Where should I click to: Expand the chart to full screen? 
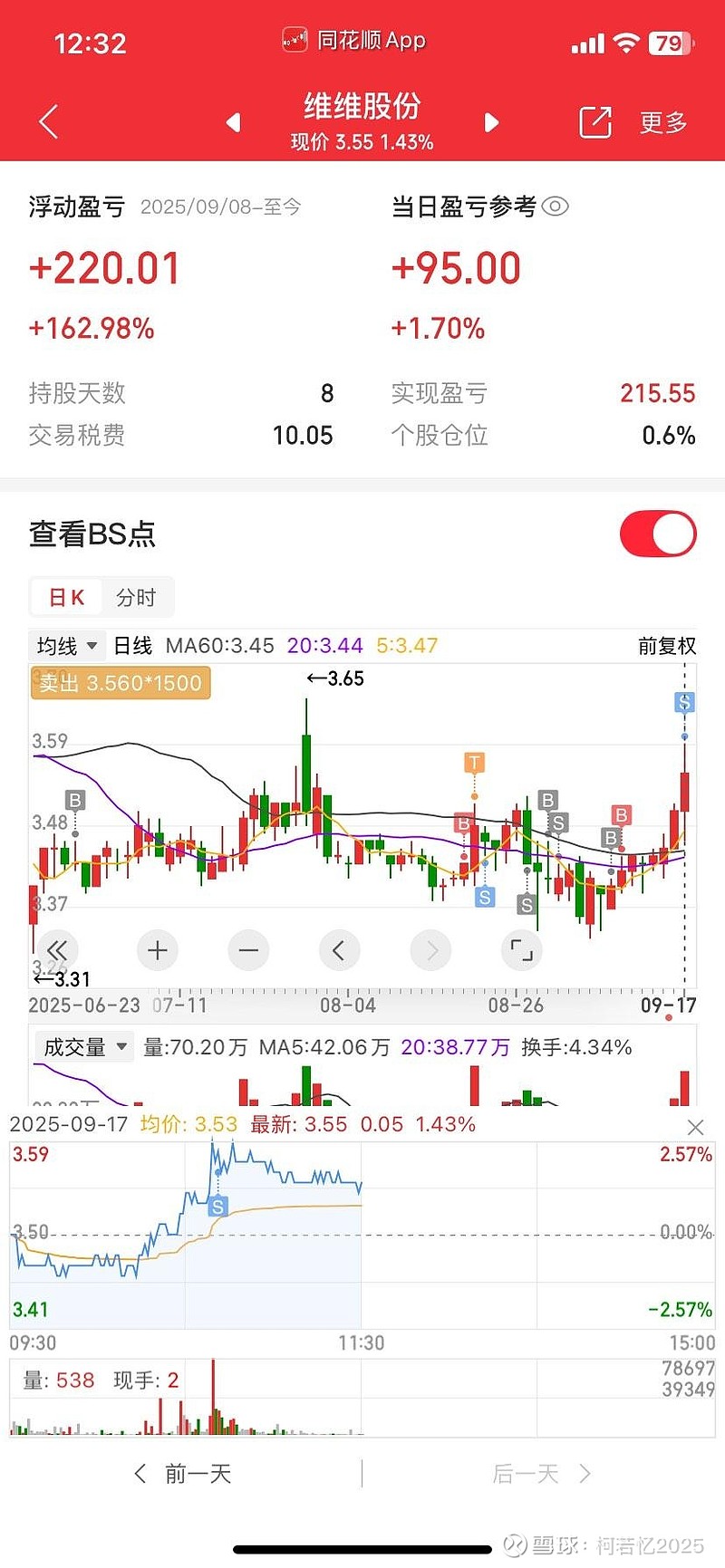[521, 950]
